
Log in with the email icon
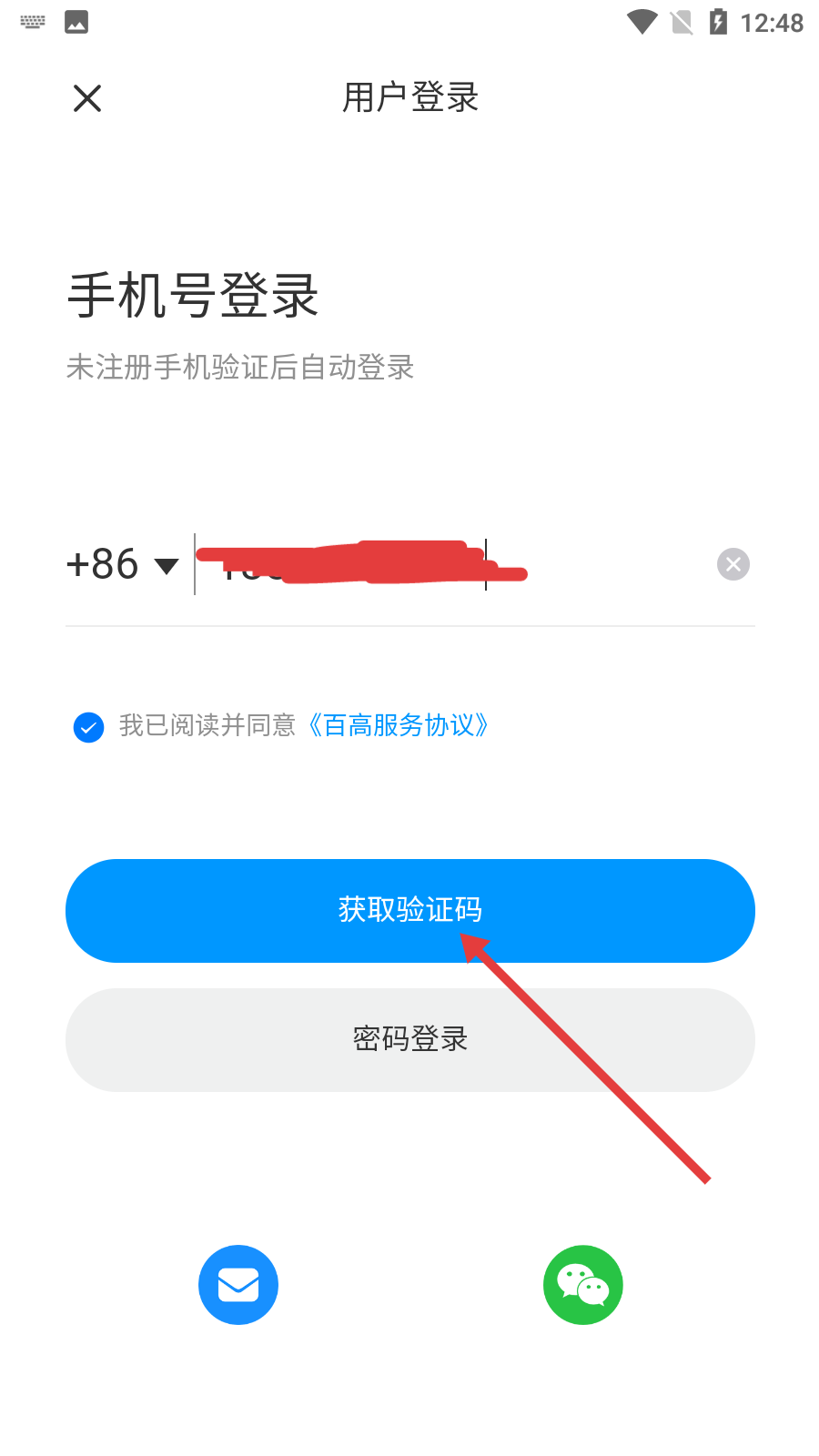point(238,1285)
